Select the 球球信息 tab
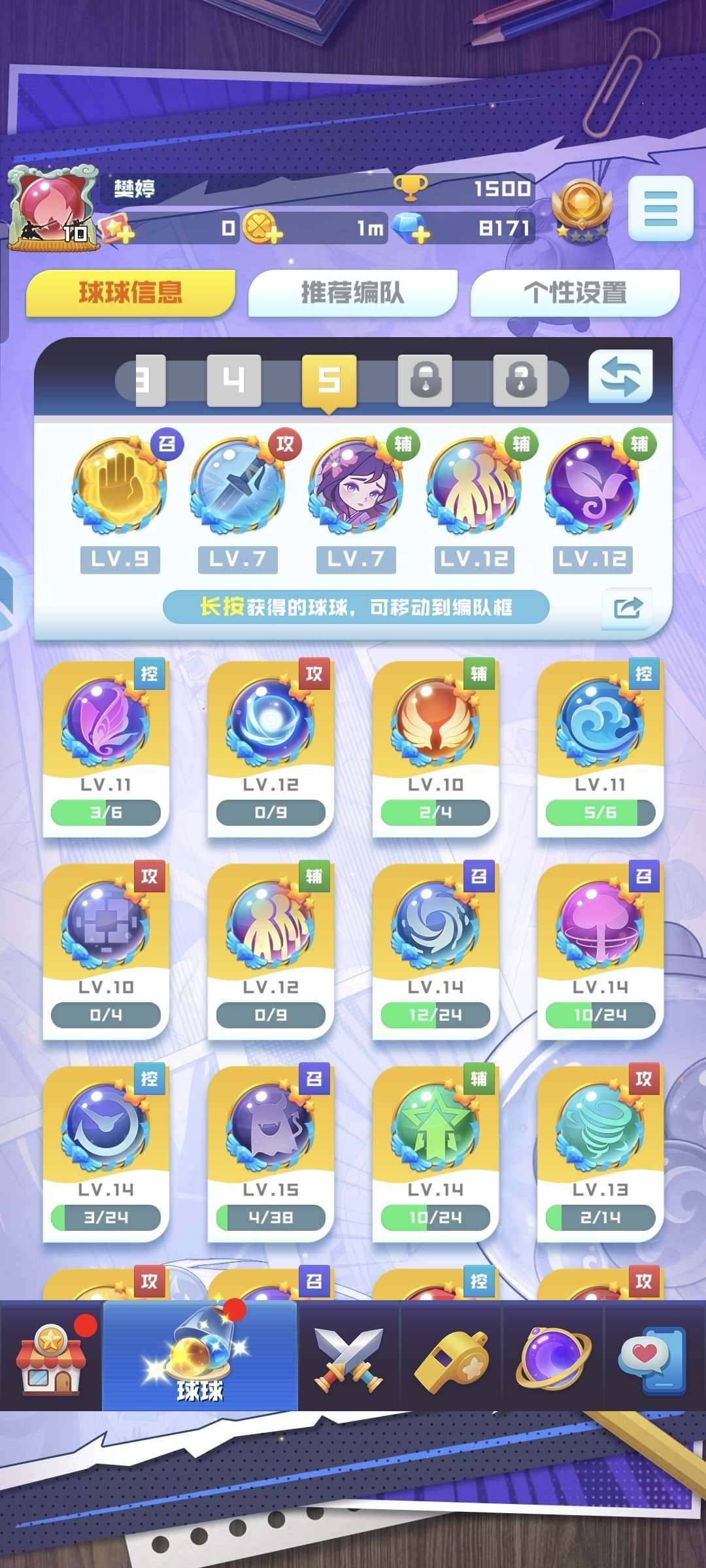The image size is (706, 1568). click(x=130, y=293)
